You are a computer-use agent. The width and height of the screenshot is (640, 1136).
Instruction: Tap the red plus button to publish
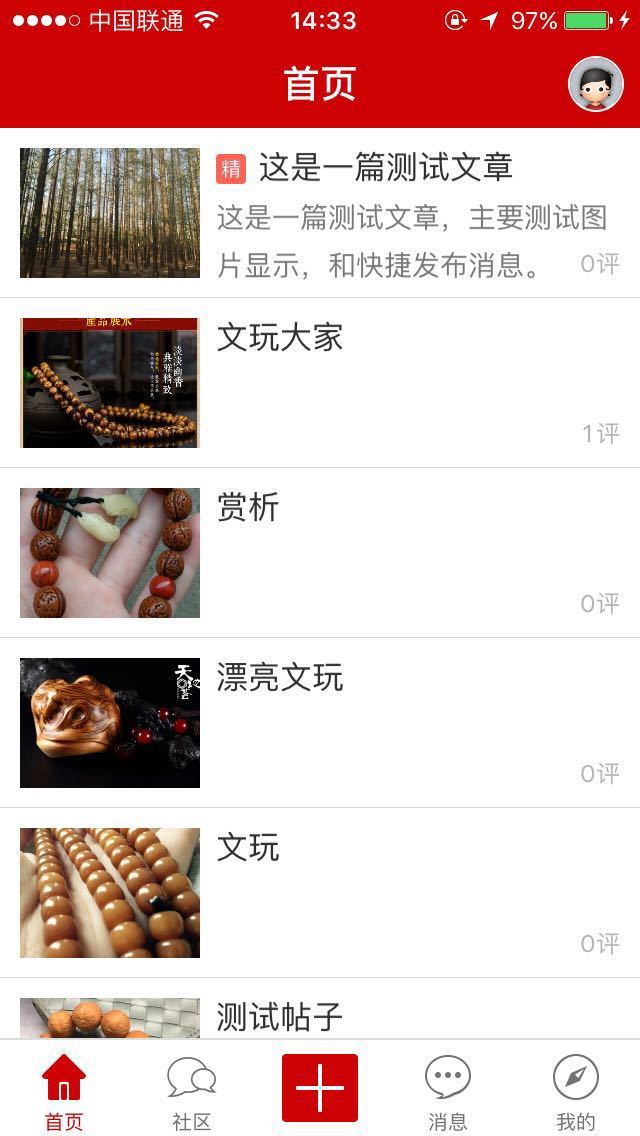click(x=320, y=1088)
